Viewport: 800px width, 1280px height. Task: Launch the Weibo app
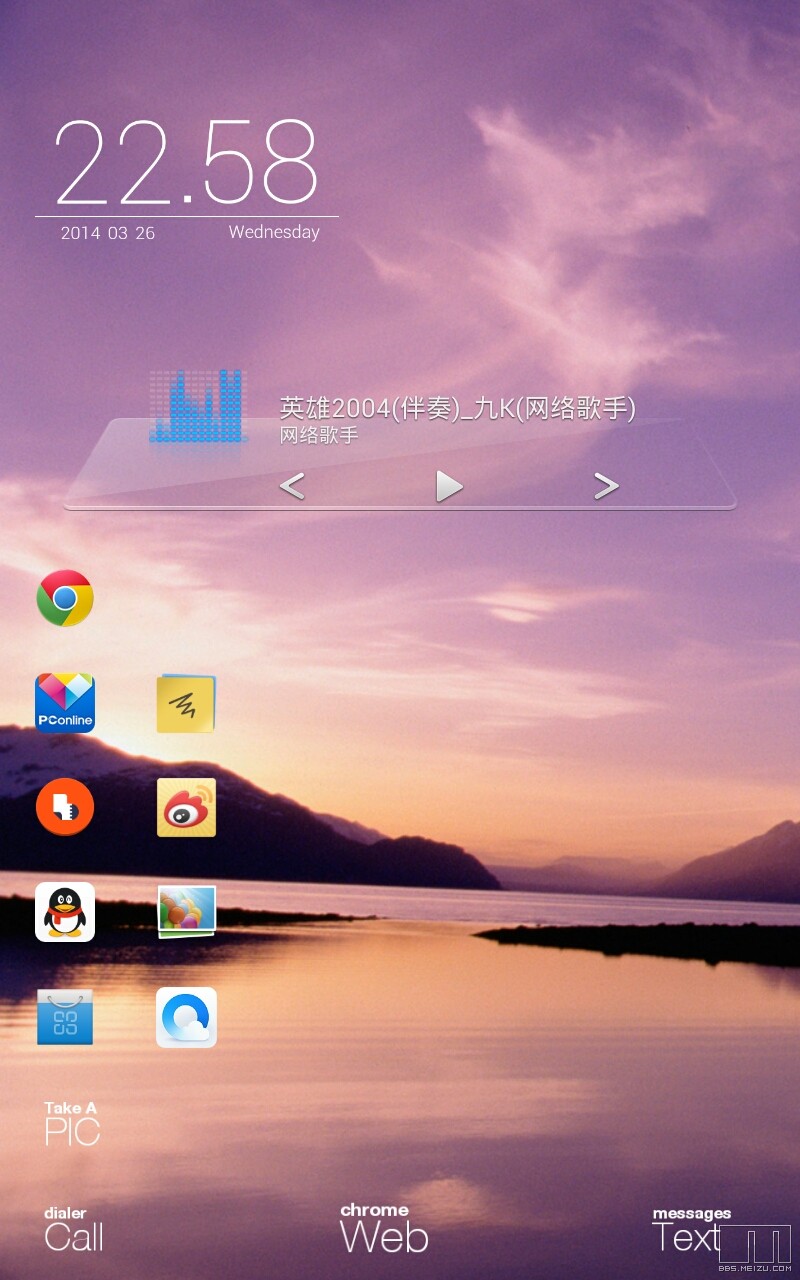(x=186, y=807)
